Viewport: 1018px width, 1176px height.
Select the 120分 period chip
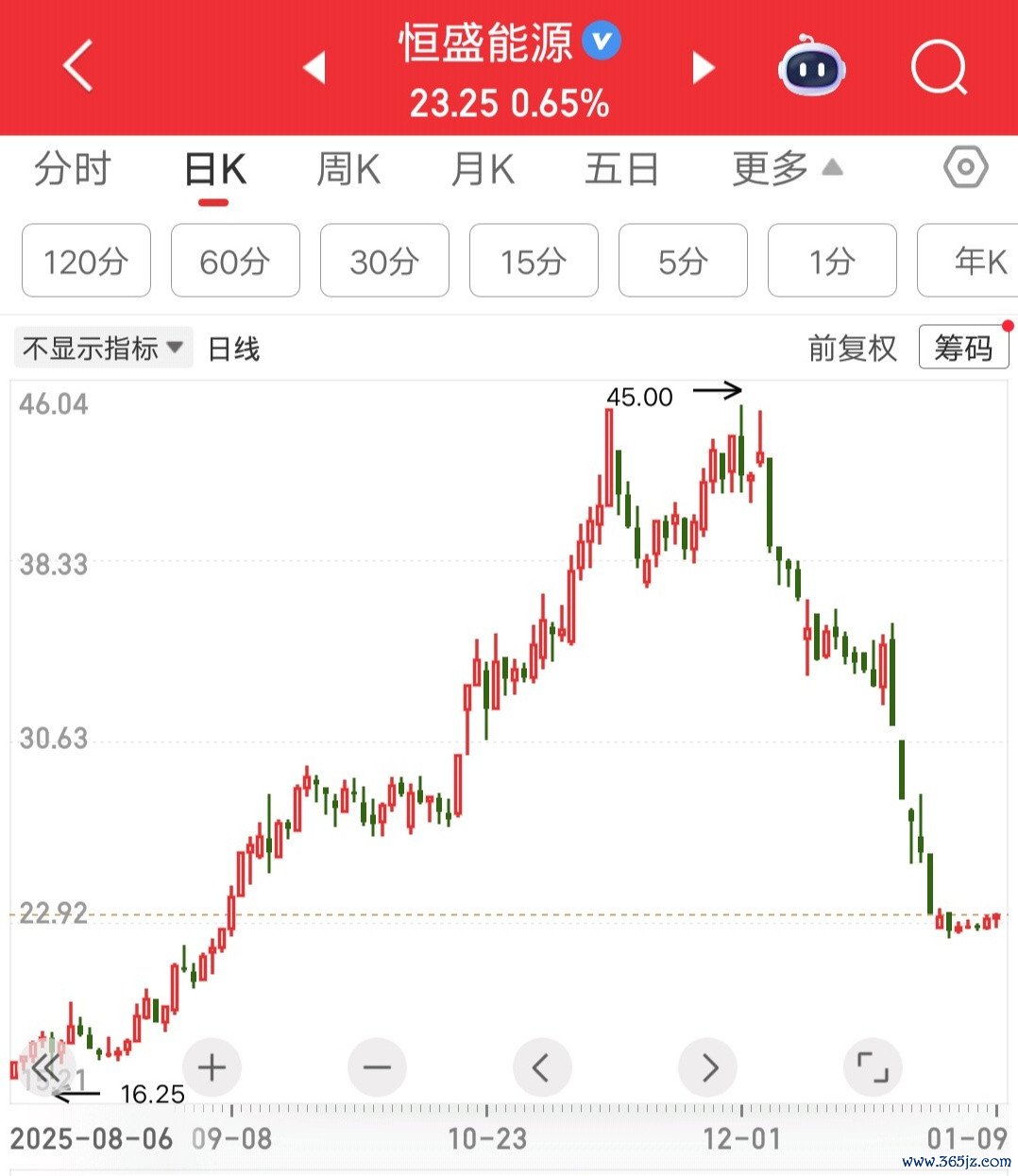(x=86, y=261)
